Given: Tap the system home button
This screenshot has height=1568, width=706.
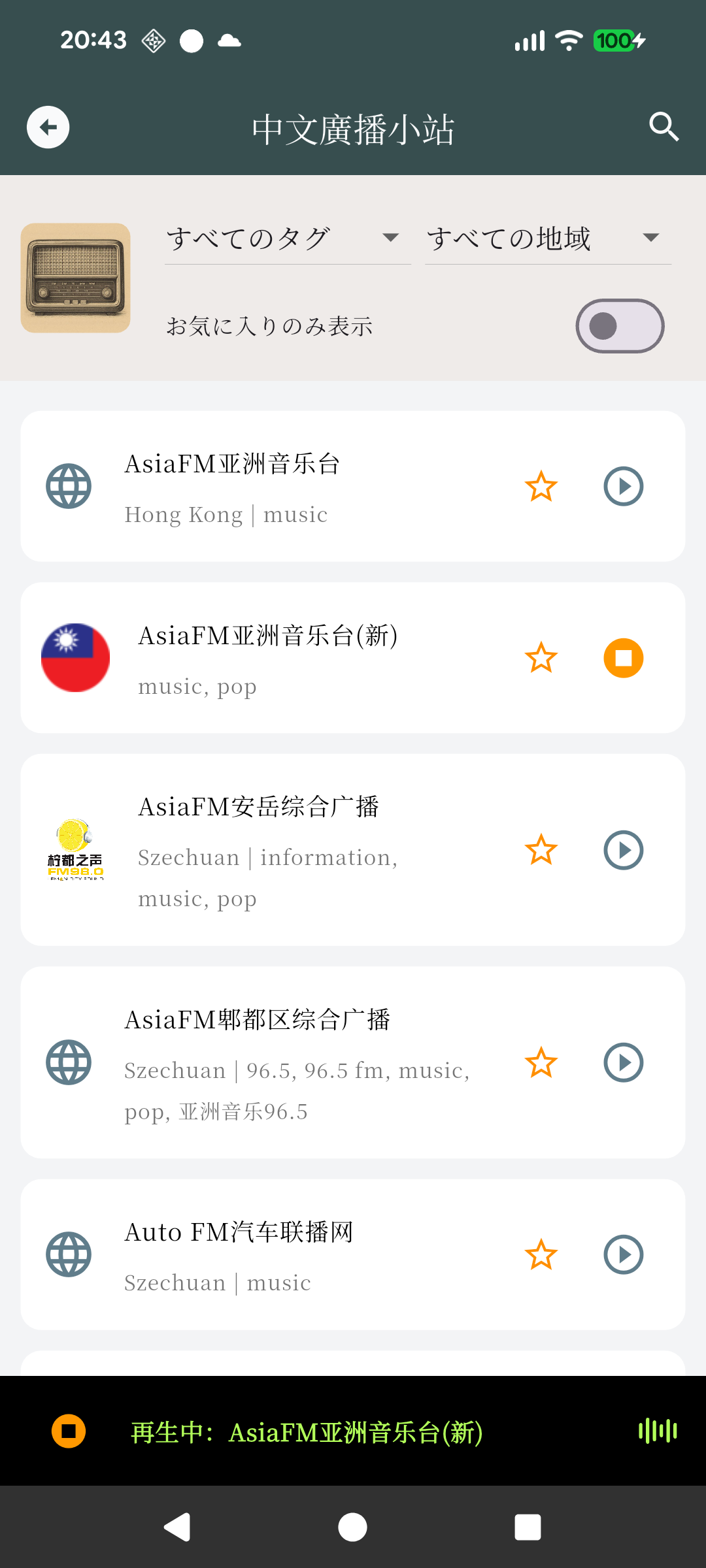Looking at the screenshot, I should click(x=352, y=1527).
